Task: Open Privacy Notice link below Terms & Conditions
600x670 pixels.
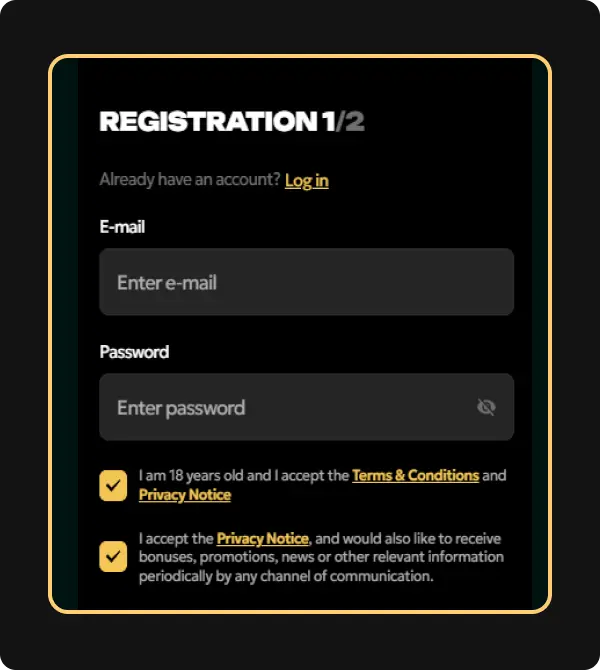Action: pyautogui.click(x=185, y=495)
